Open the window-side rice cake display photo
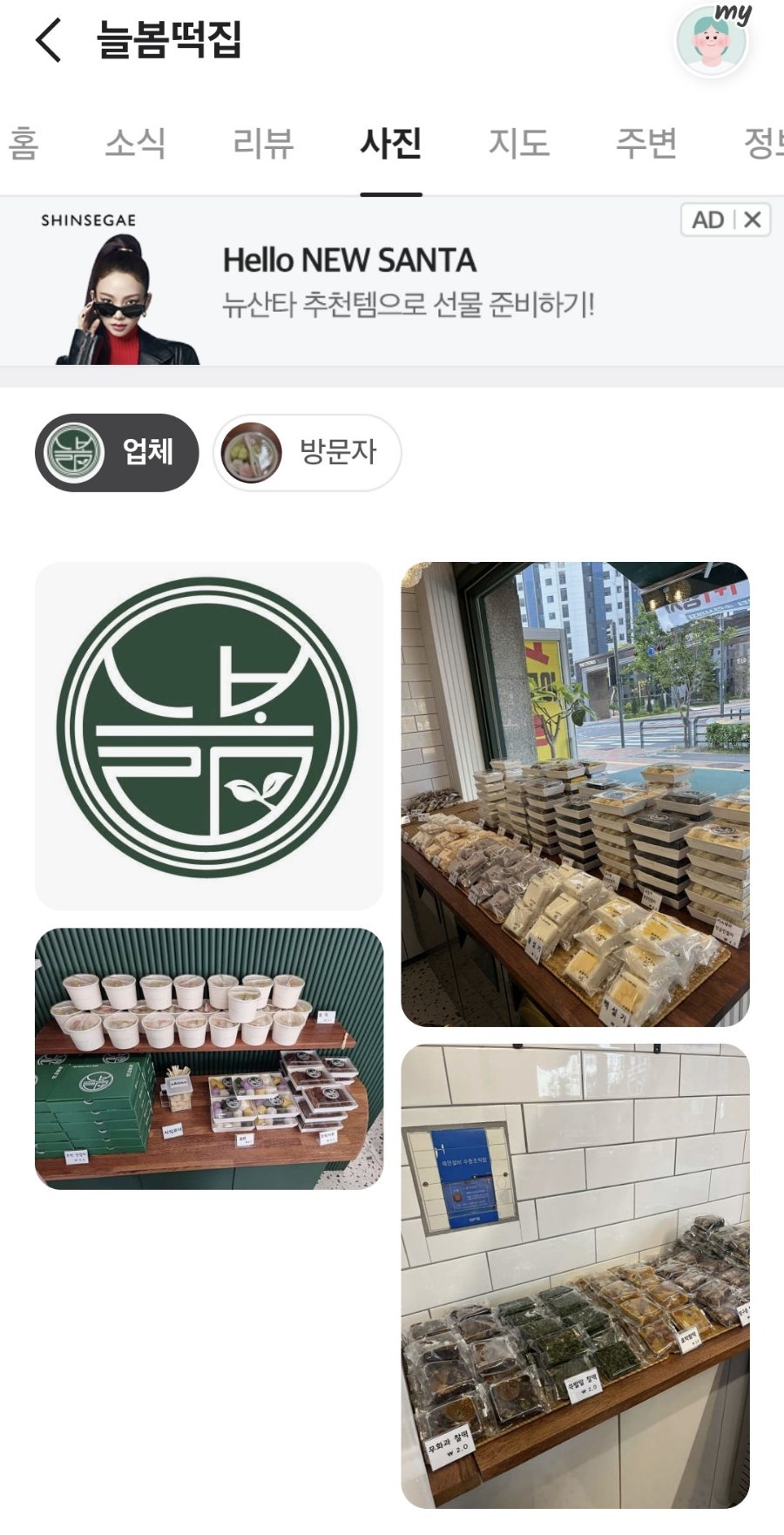Viewport: 784px width, 1535px height. (x=575, y=794)
